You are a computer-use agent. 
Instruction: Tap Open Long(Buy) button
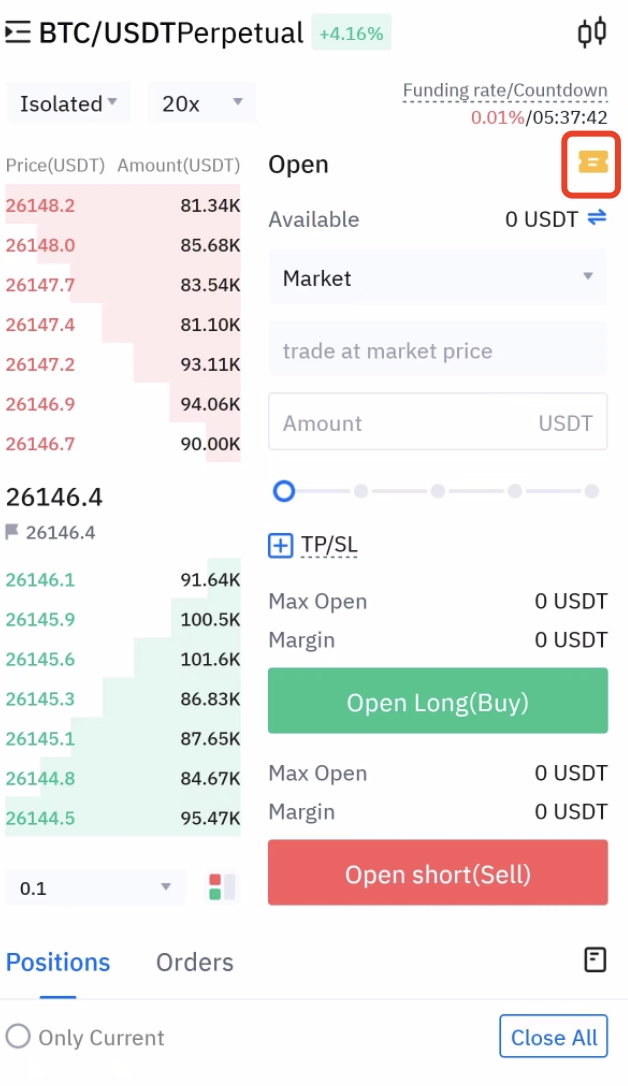click(x=438, y=701)
